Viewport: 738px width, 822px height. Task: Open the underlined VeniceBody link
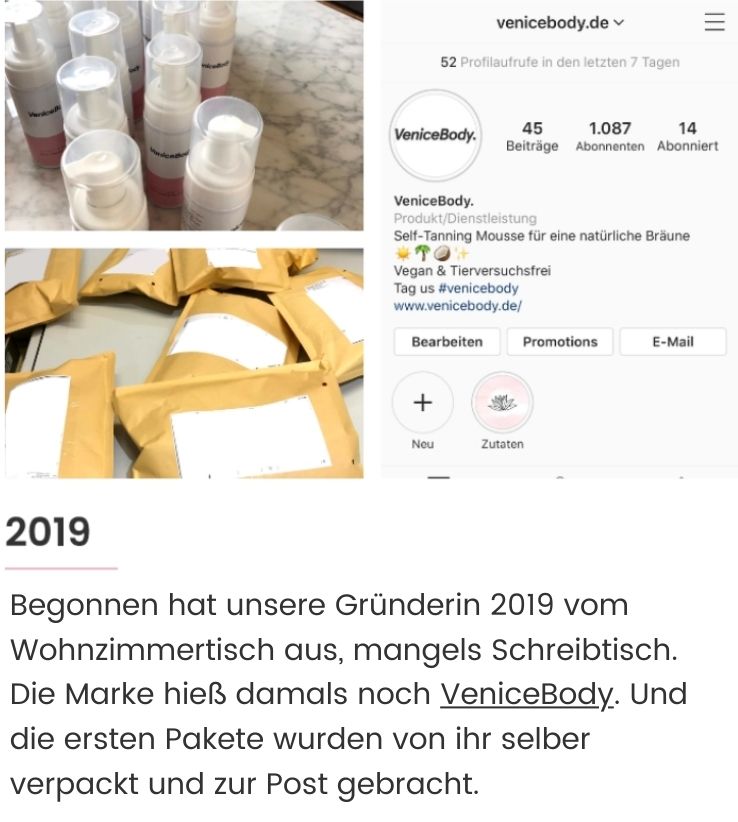point(526,694)
